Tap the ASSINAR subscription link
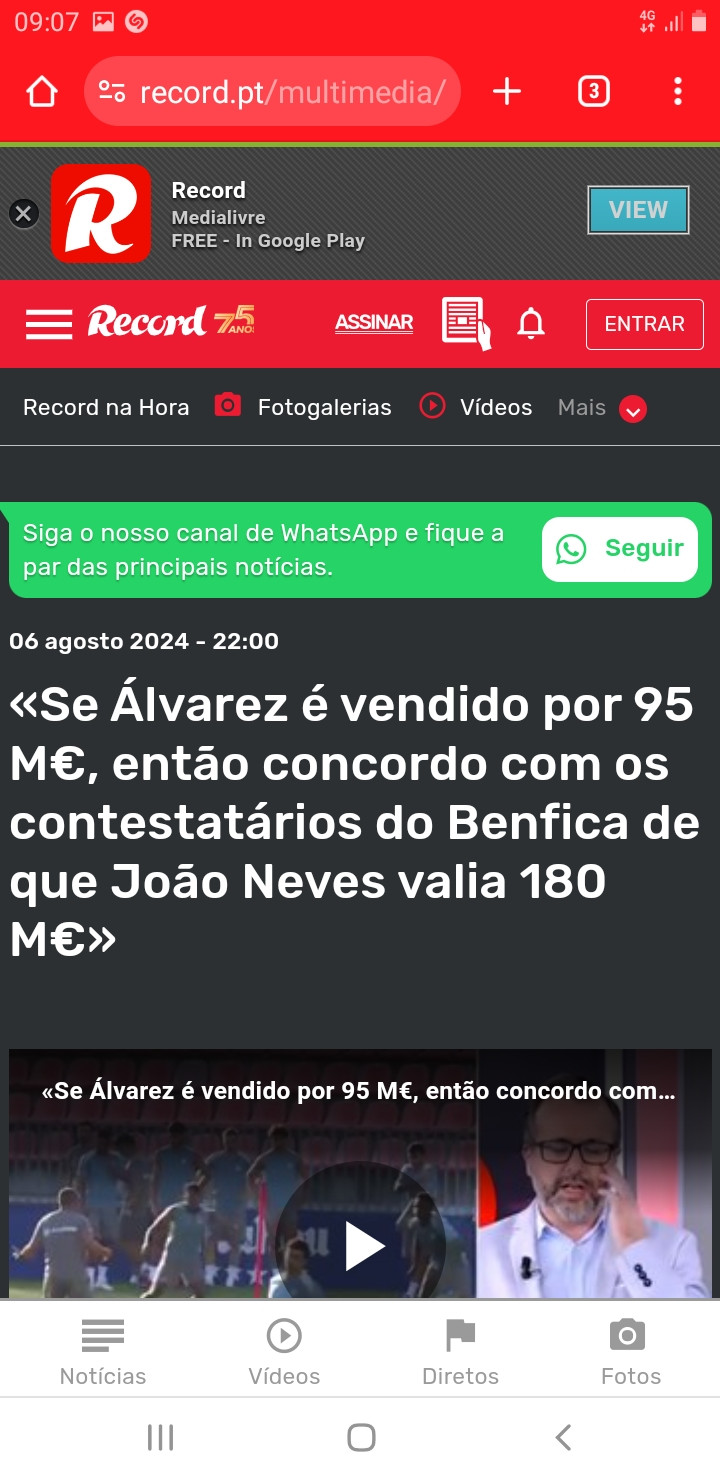The width and height of the screenshot is (720, 1480). pyautogui.click(x=374, y=323)
